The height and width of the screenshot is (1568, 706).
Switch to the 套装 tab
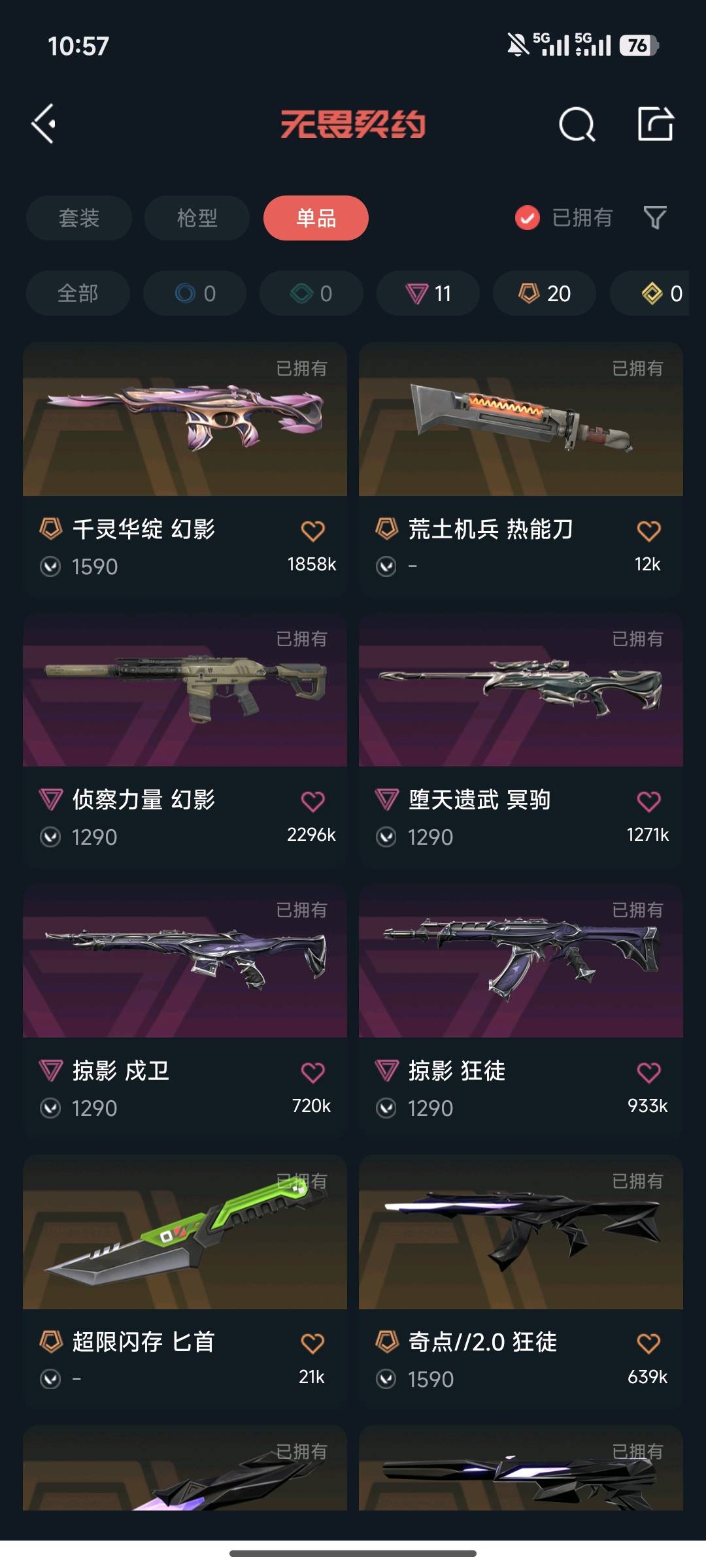(x=79, y=218)
